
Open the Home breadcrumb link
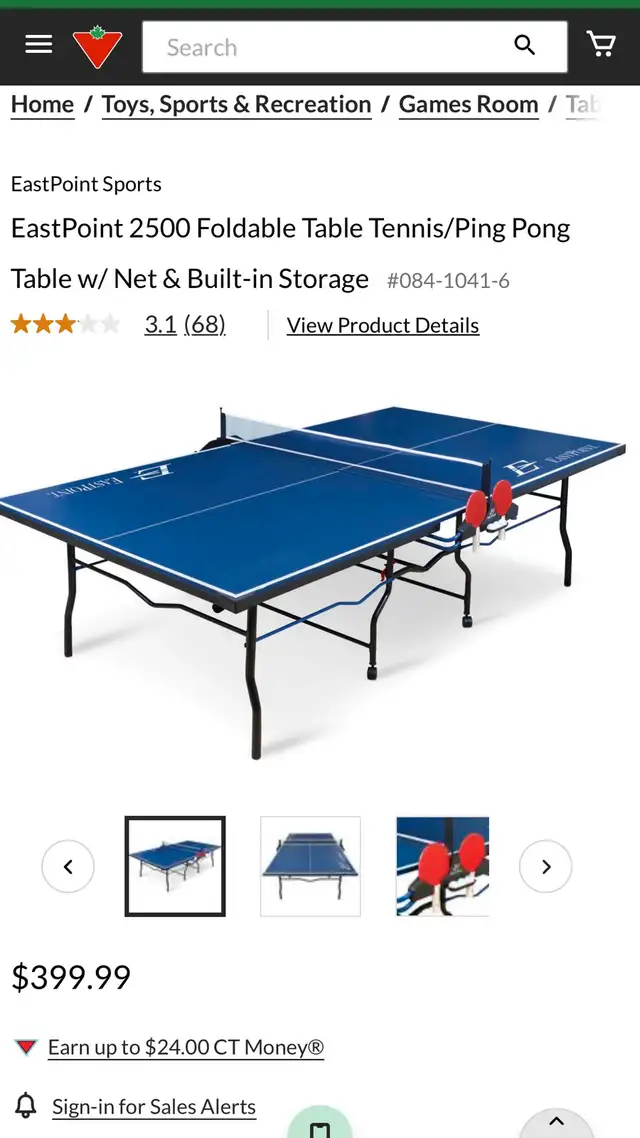tap(43, 105)
